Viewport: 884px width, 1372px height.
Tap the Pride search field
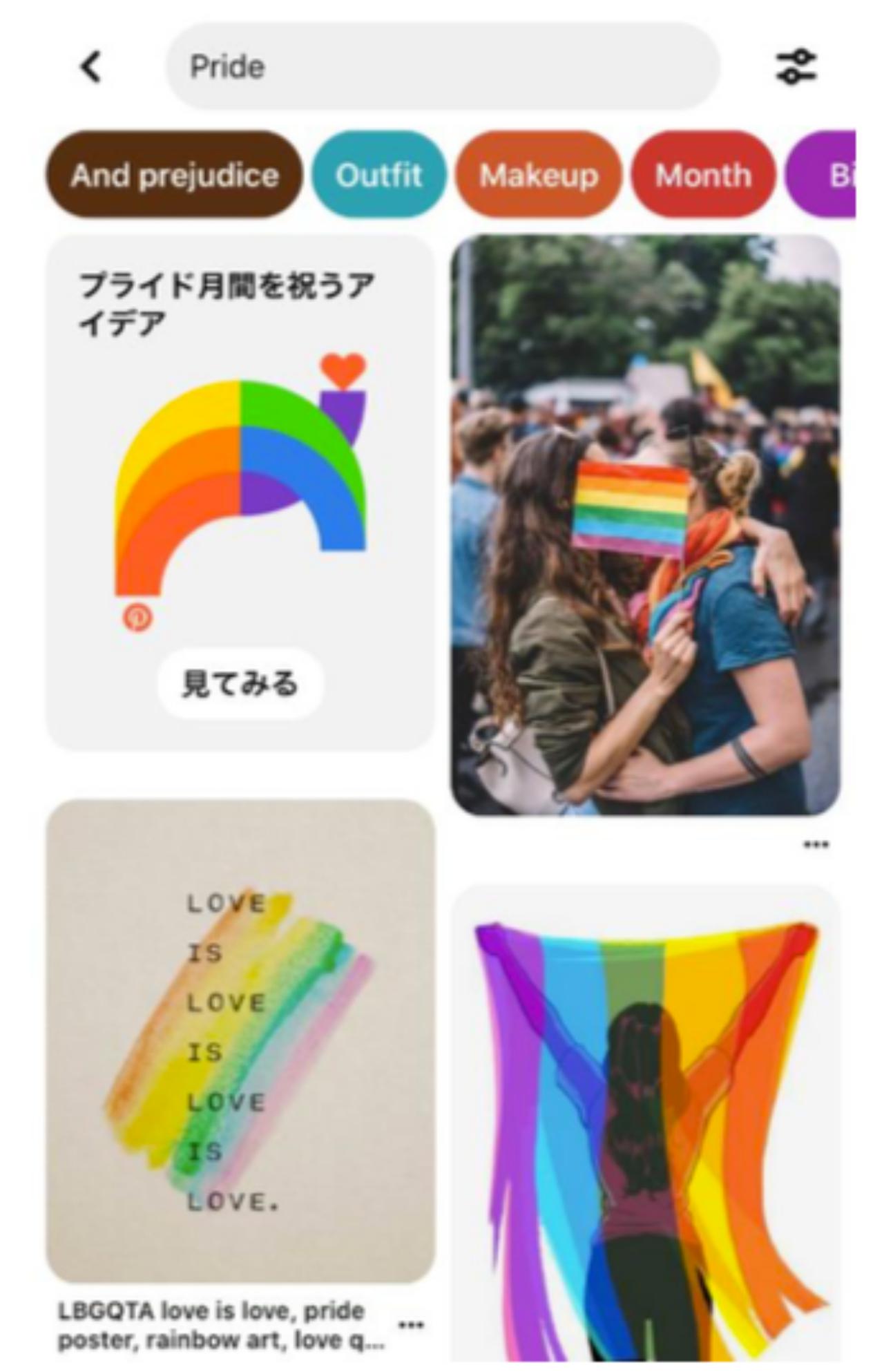point(442,67)
